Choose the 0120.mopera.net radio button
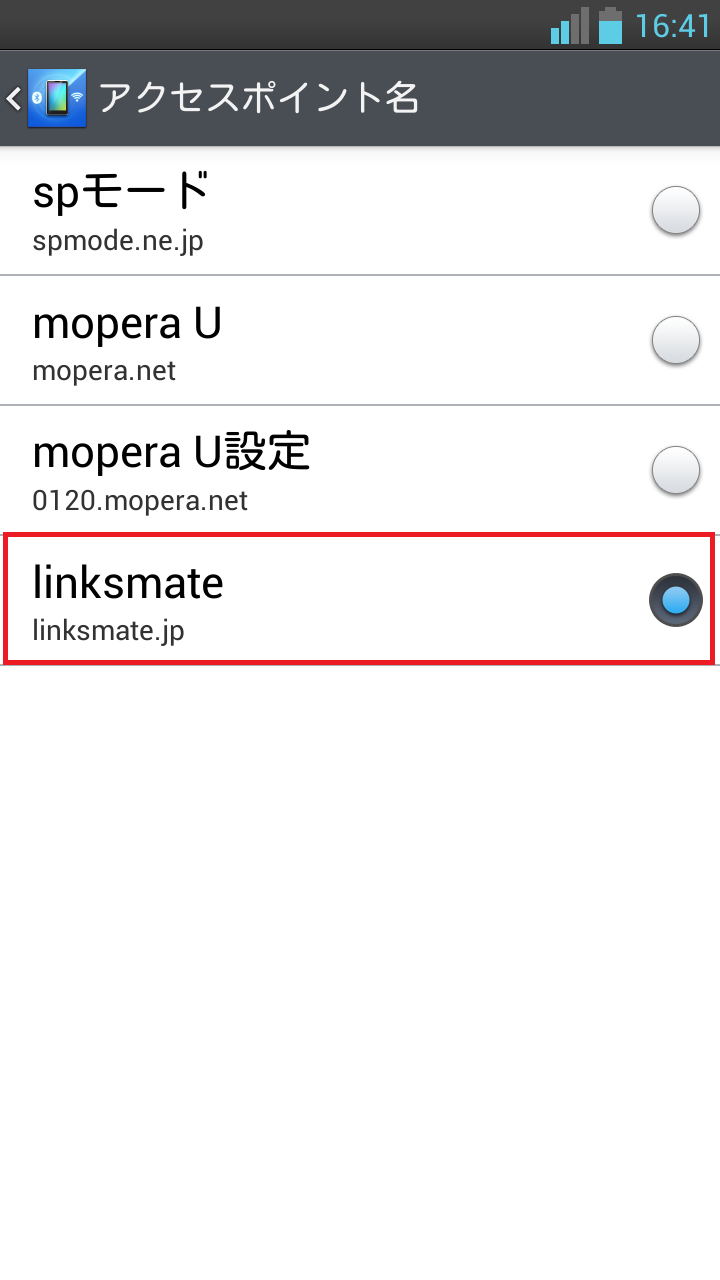Image resolution: width=720 pixels, height=1280 pixels. tap(675, 471)
